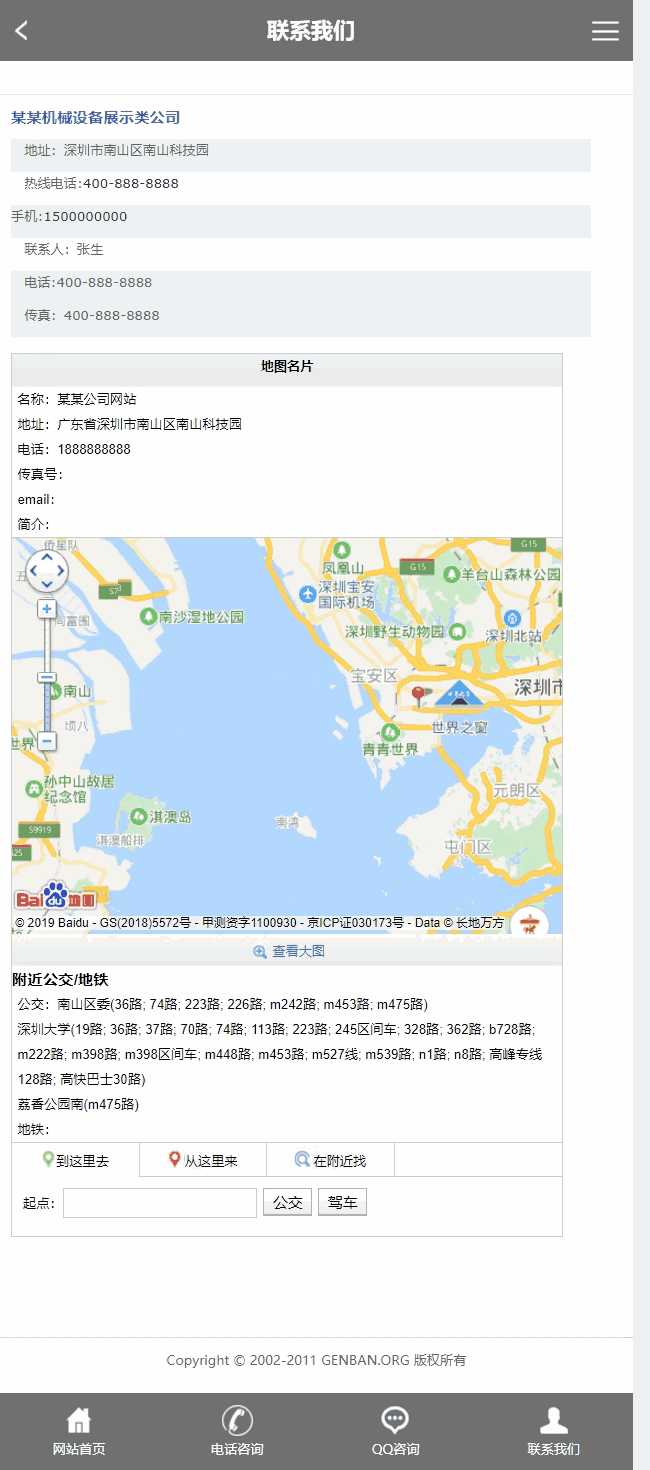Tap the map pan control
650x1470 pixels.
pos(47,571)
